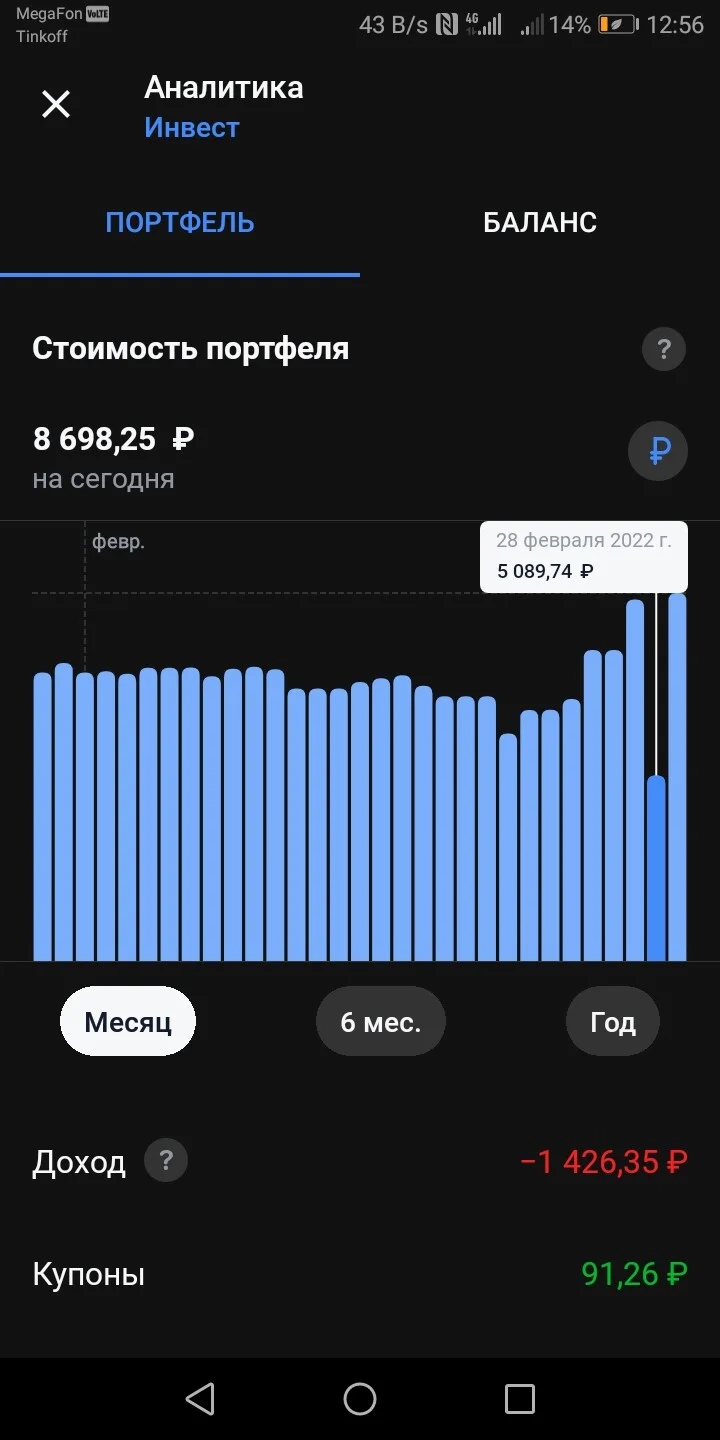Image resolution: width=720 pixels, height=1440 pixels.
Task: Select the Месяц period chip
Action: (x=128, y=1021)
